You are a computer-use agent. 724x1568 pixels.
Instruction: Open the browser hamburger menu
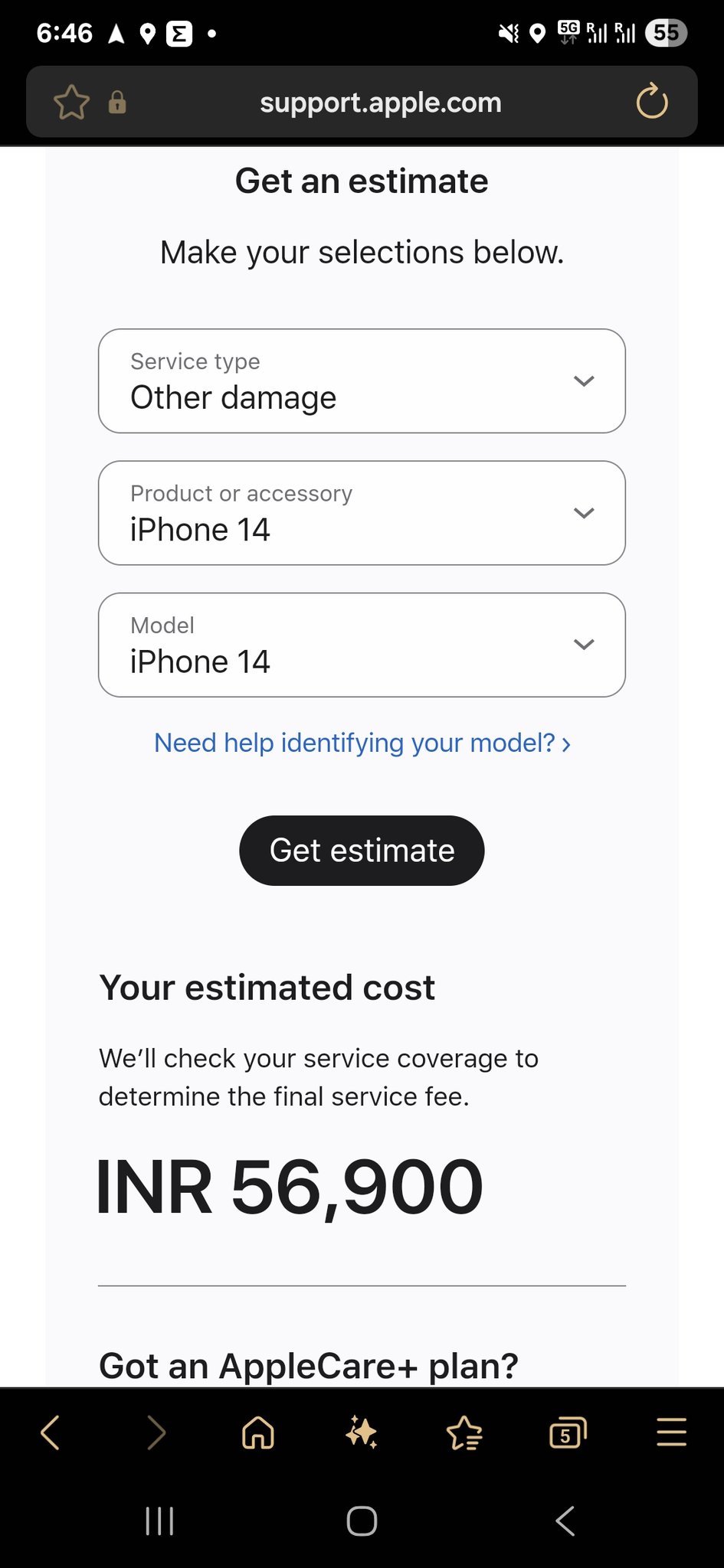(671, 1432)
